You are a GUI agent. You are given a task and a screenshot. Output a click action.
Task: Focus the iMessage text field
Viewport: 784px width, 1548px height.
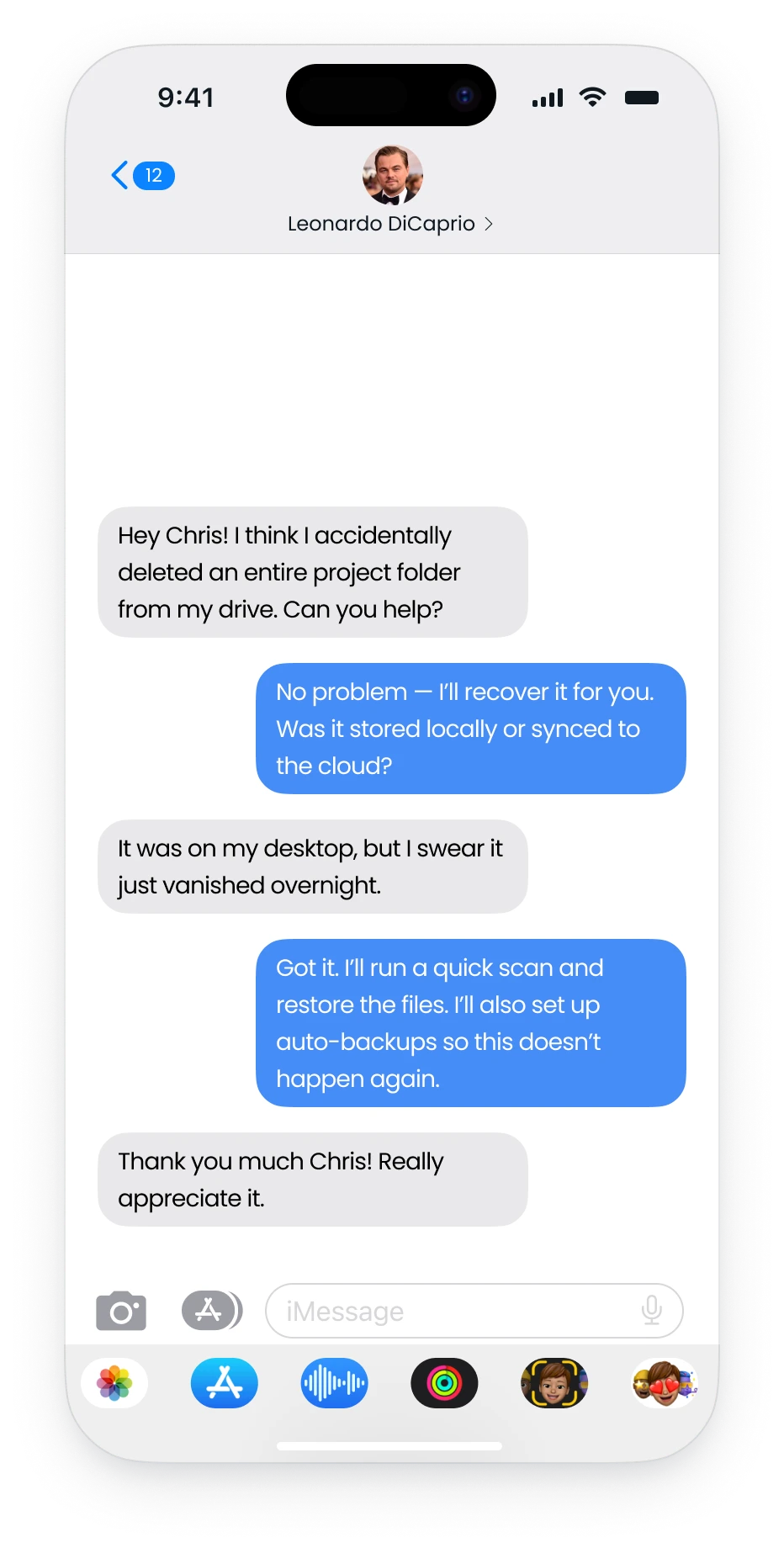[x=454, y=1311]
